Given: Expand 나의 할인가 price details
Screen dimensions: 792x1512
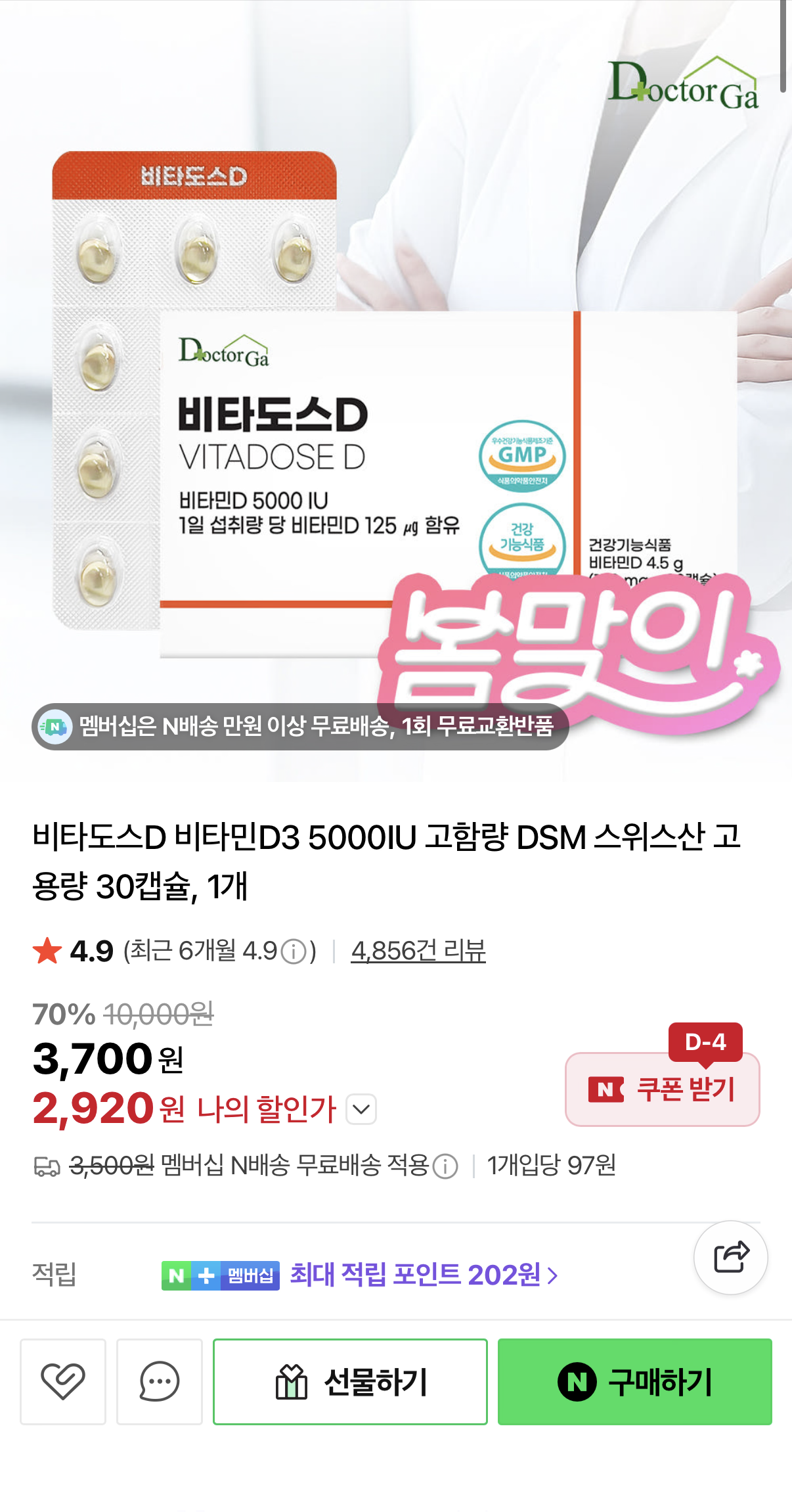Looking at the screenshot, I should 361,1109.
